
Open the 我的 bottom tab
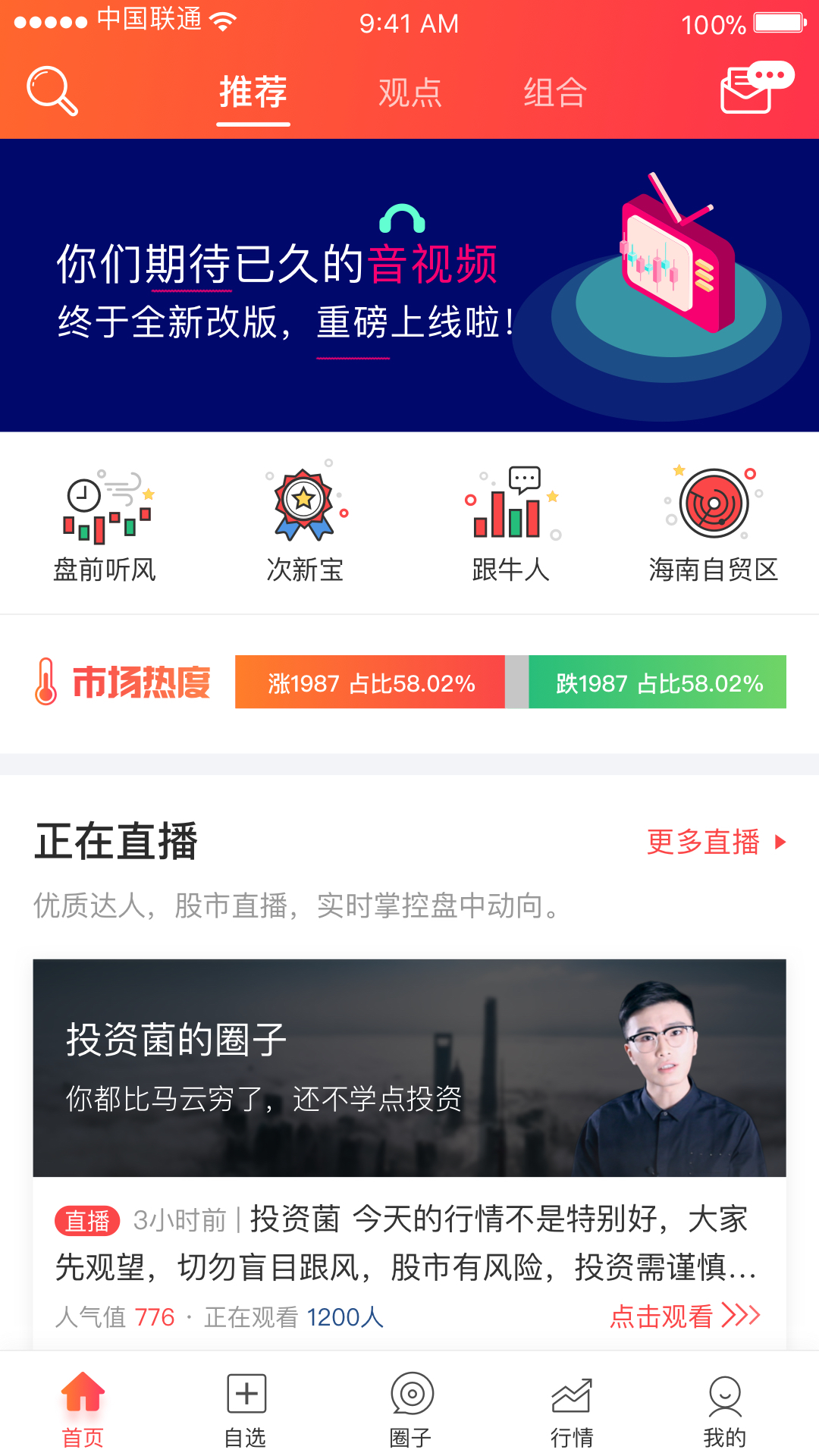point(725,1409)
